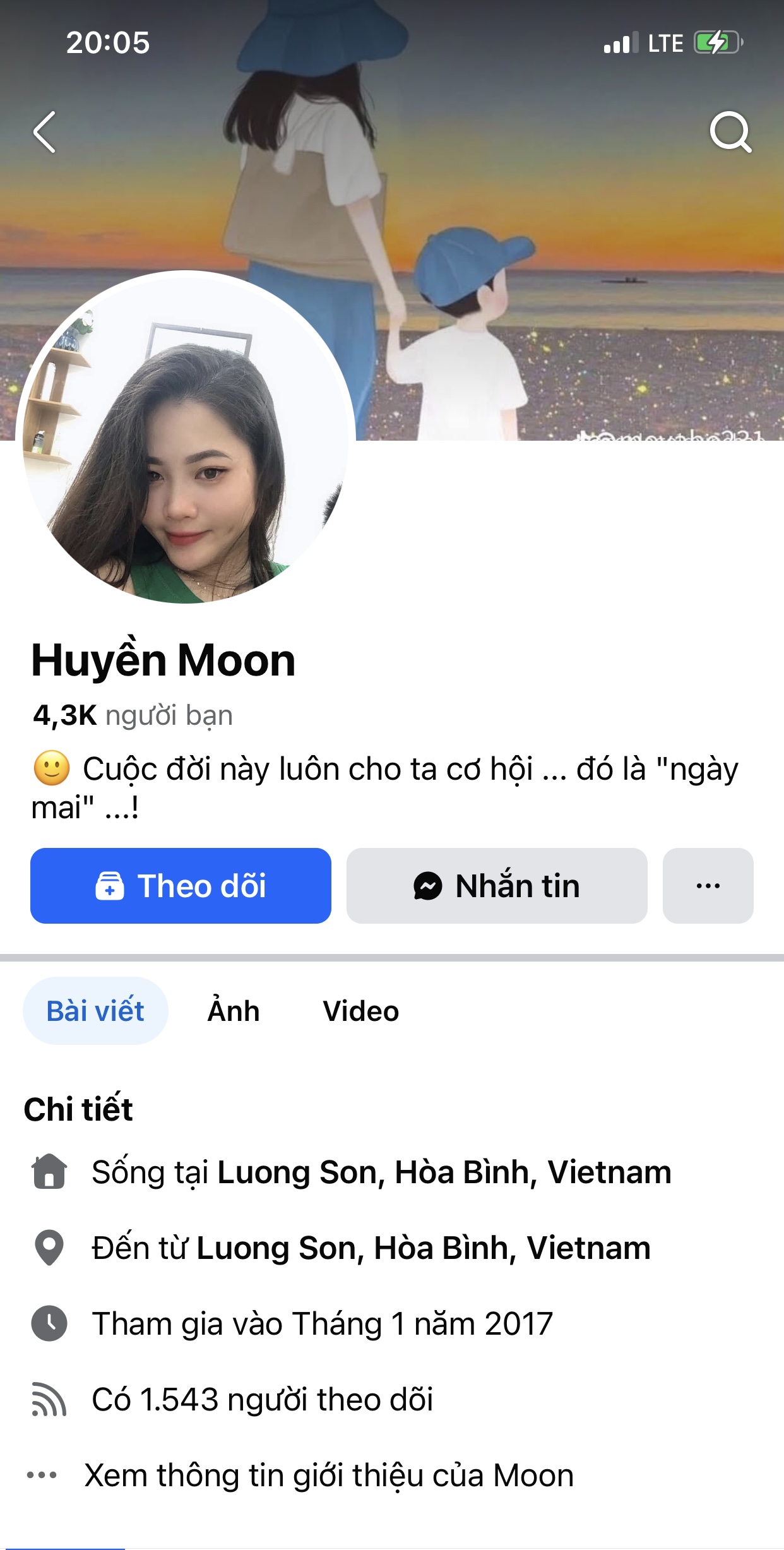This screenshot has width=784, height=1550.
Task: Open the three-dot more options button
Action: (x=708, y=886)
